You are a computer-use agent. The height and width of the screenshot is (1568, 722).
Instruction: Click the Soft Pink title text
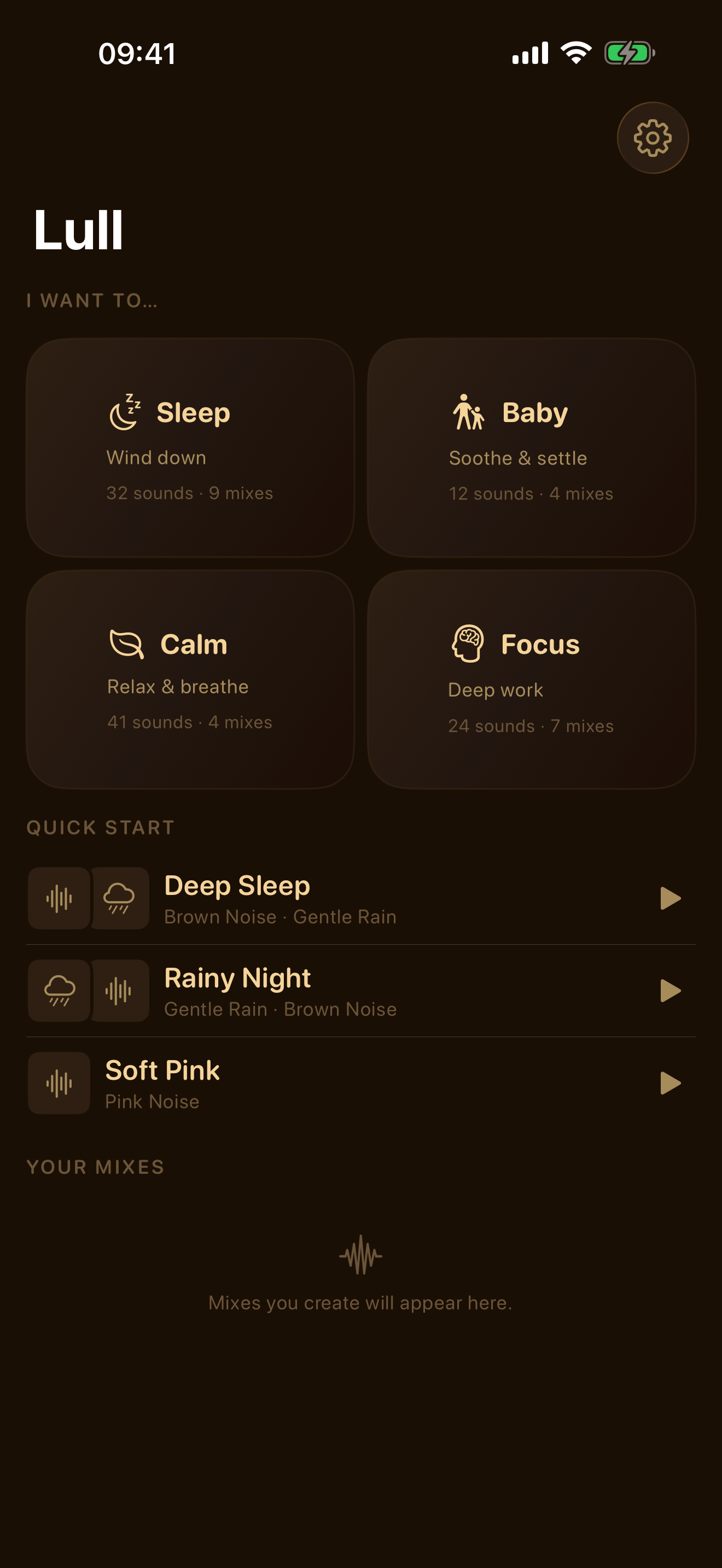162,1070
